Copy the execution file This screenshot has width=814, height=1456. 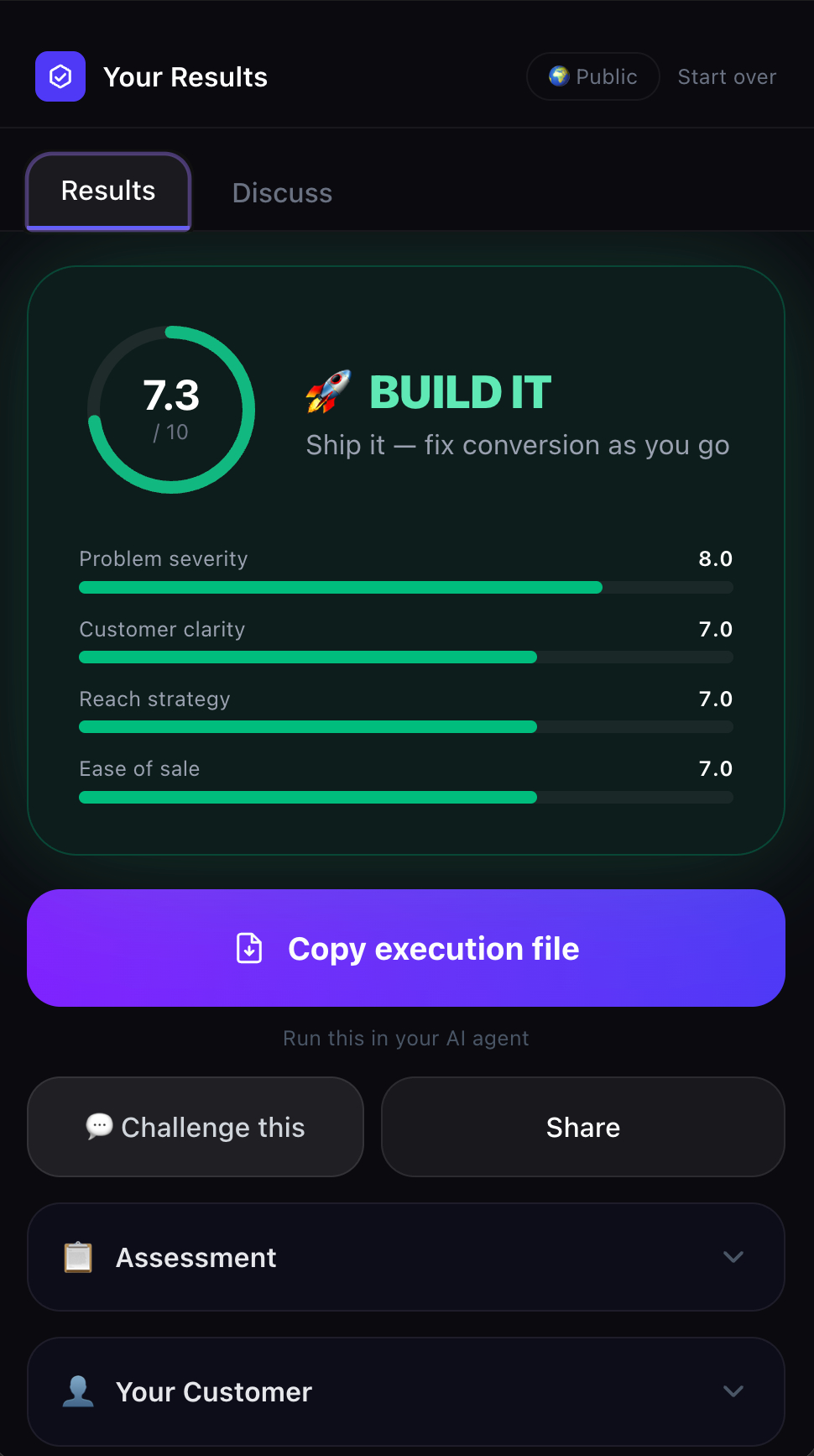[x=406, y=948]
